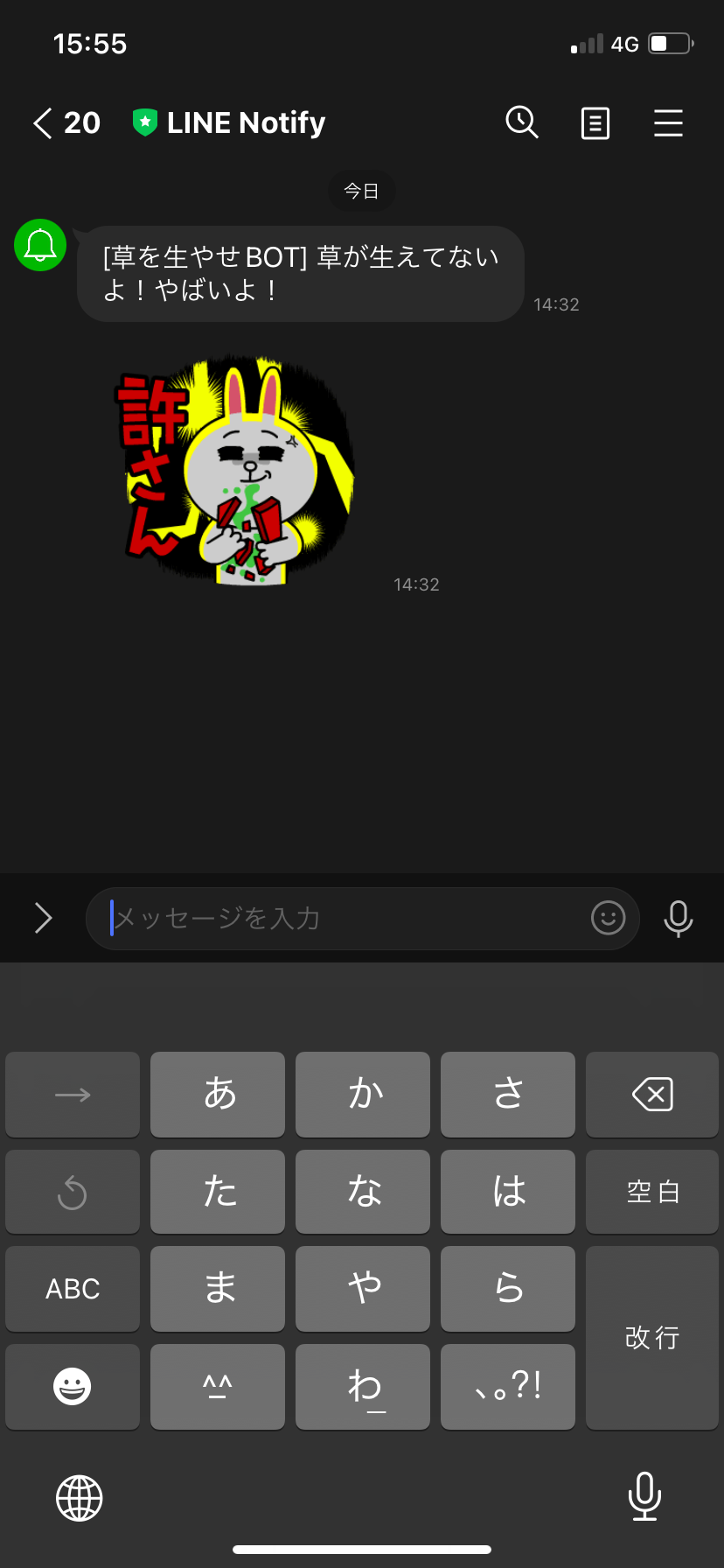Go back to the chat list

pyautogui.click(x=44, y=123)
